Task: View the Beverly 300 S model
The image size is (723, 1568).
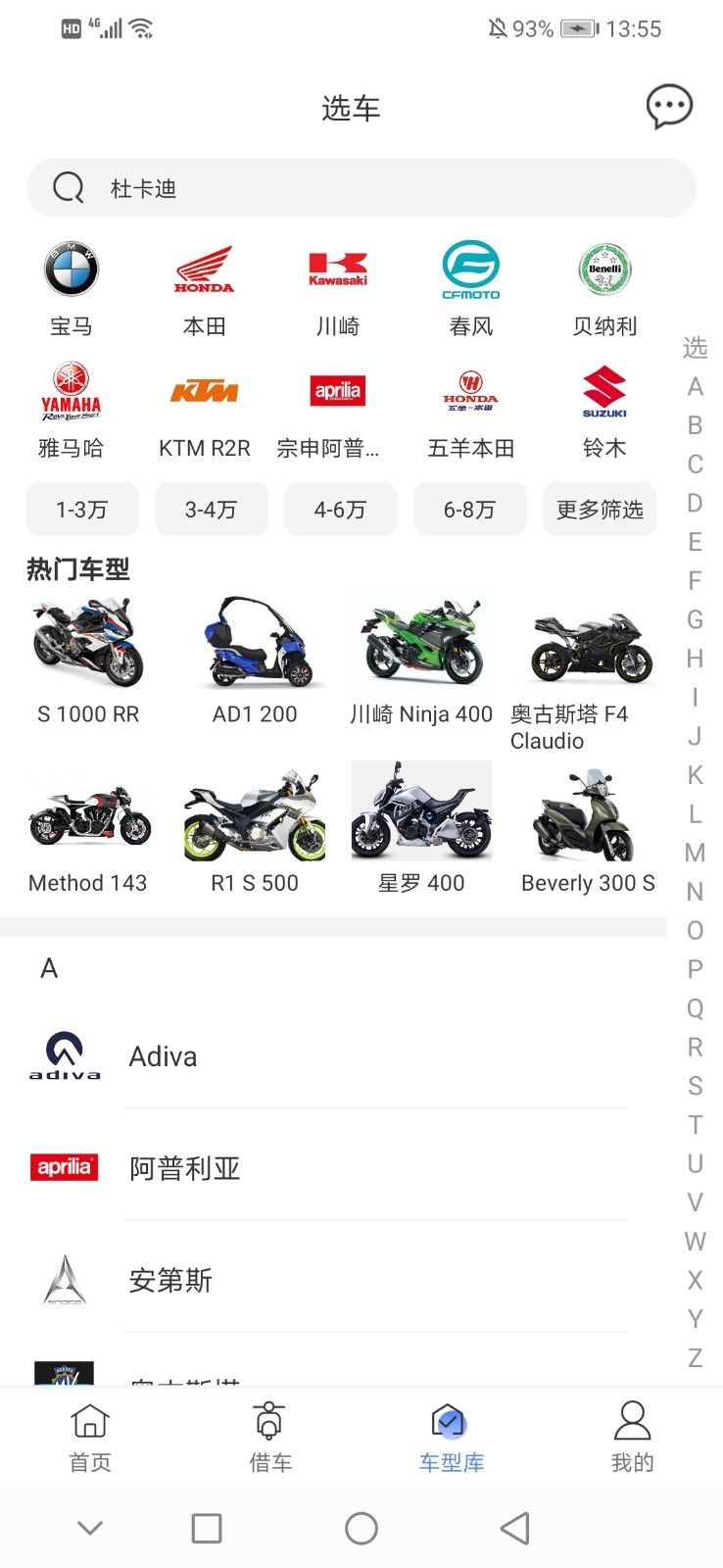Action: coord(586,815)
